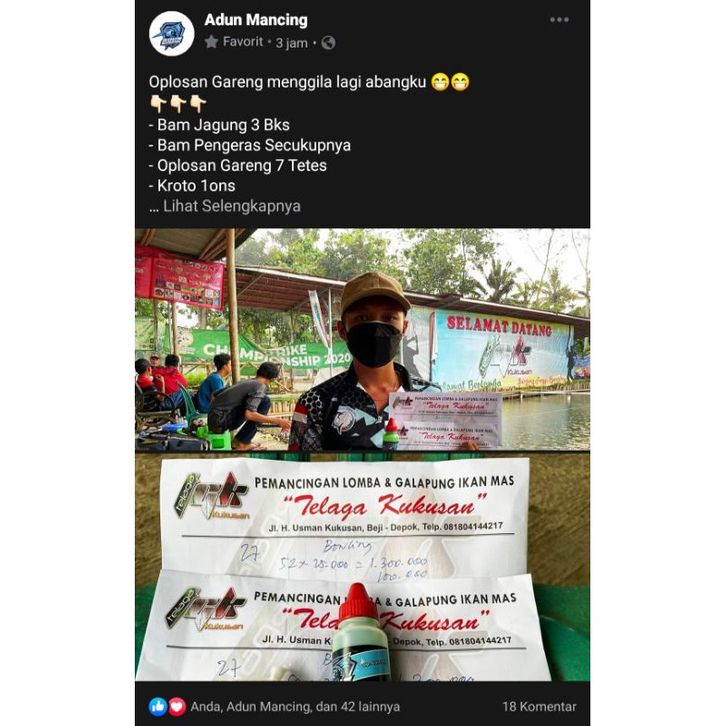Open the Adun Mancing page name

pos(255,20)
